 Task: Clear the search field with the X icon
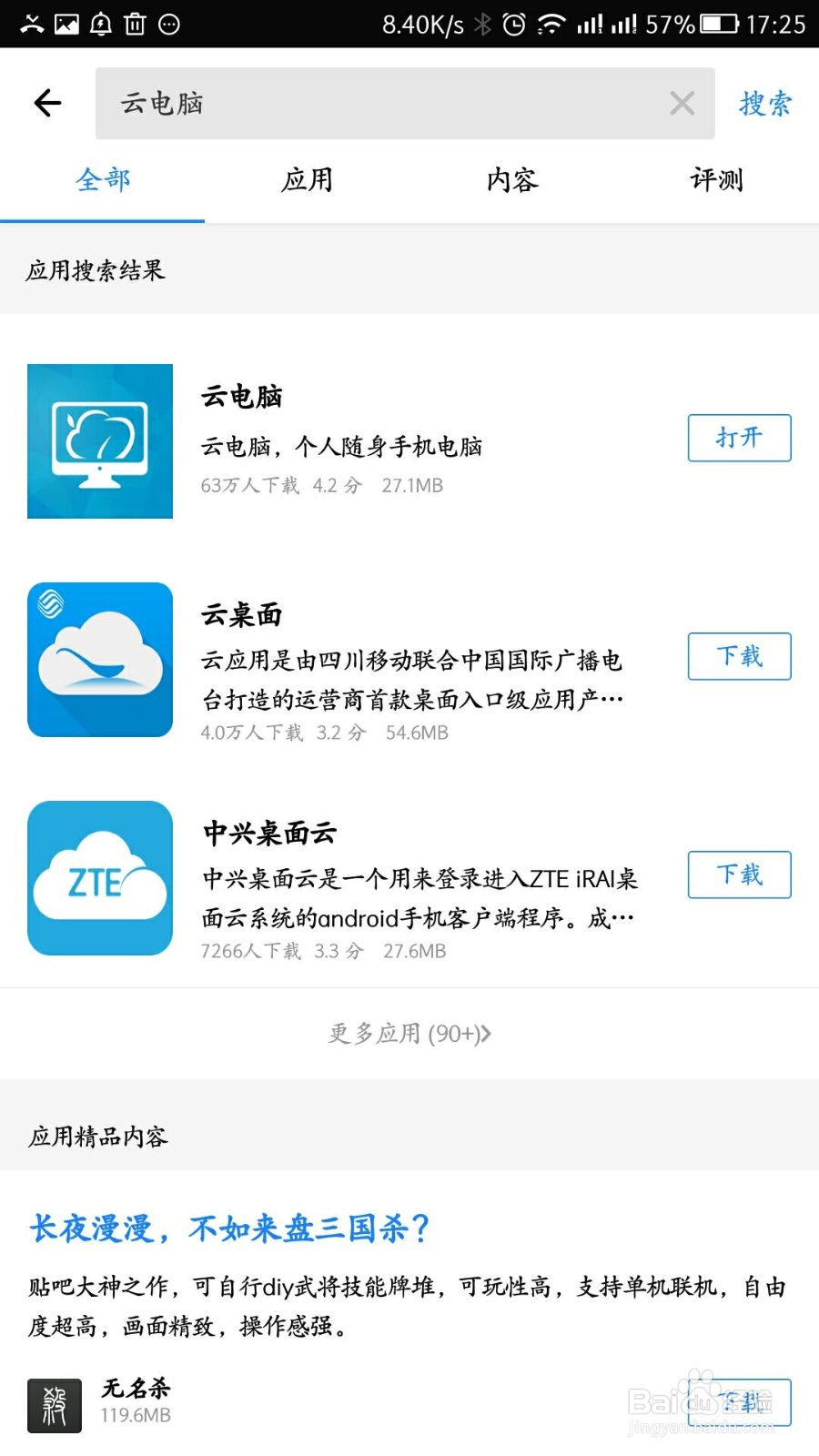pos(681,103)
